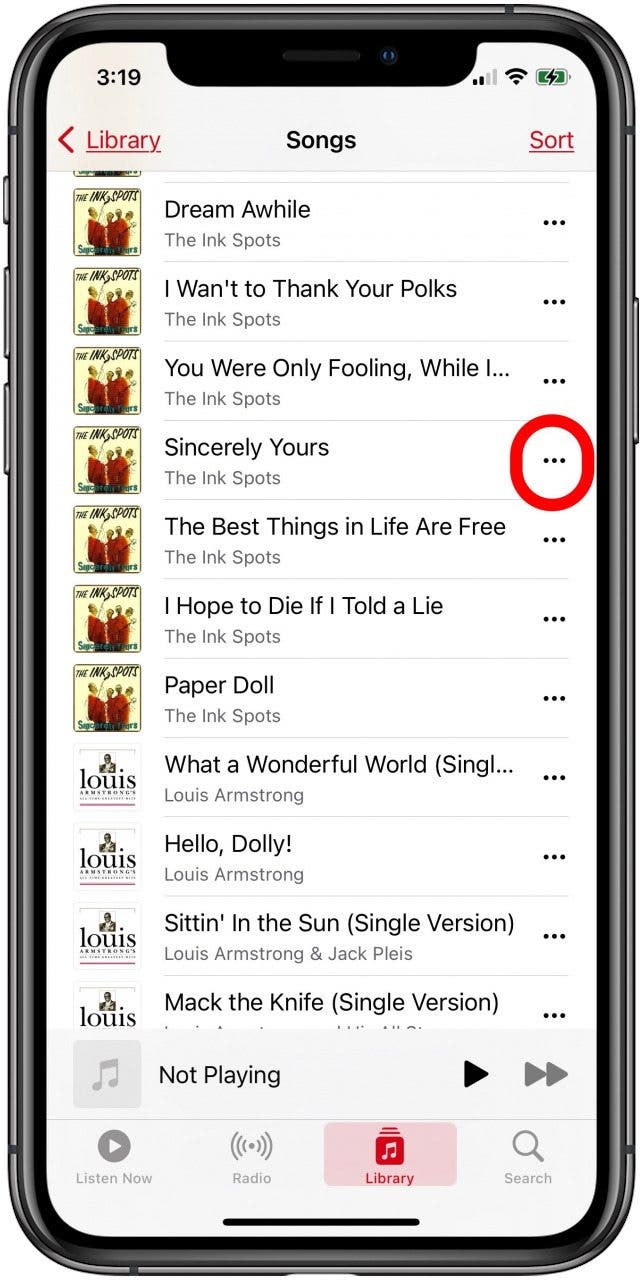Open more options for Sittin' In the Sun
642x1280 pixels.
pyautogui.click(x=553, y=936)
